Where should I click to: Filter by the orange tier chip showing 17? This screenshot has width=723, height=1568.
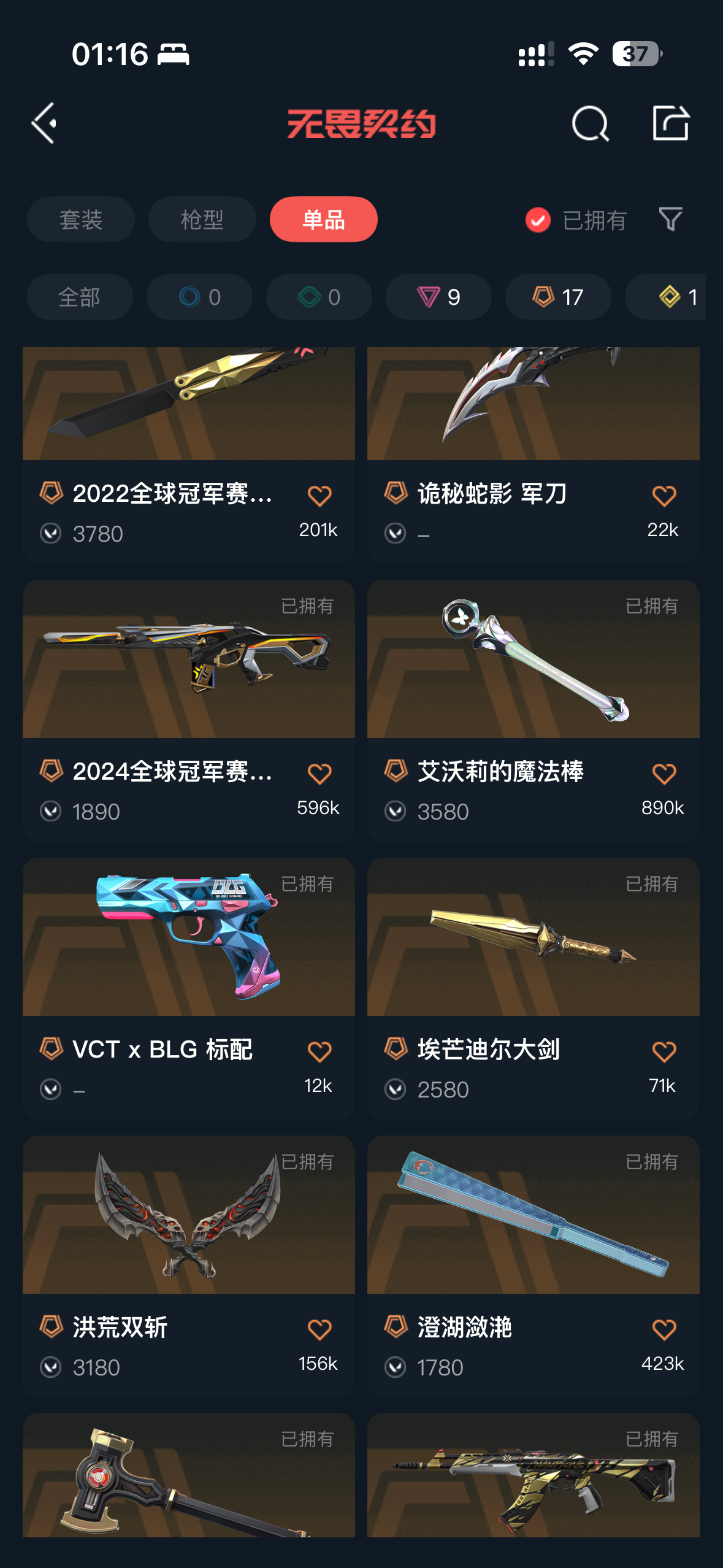coord(558,298)
